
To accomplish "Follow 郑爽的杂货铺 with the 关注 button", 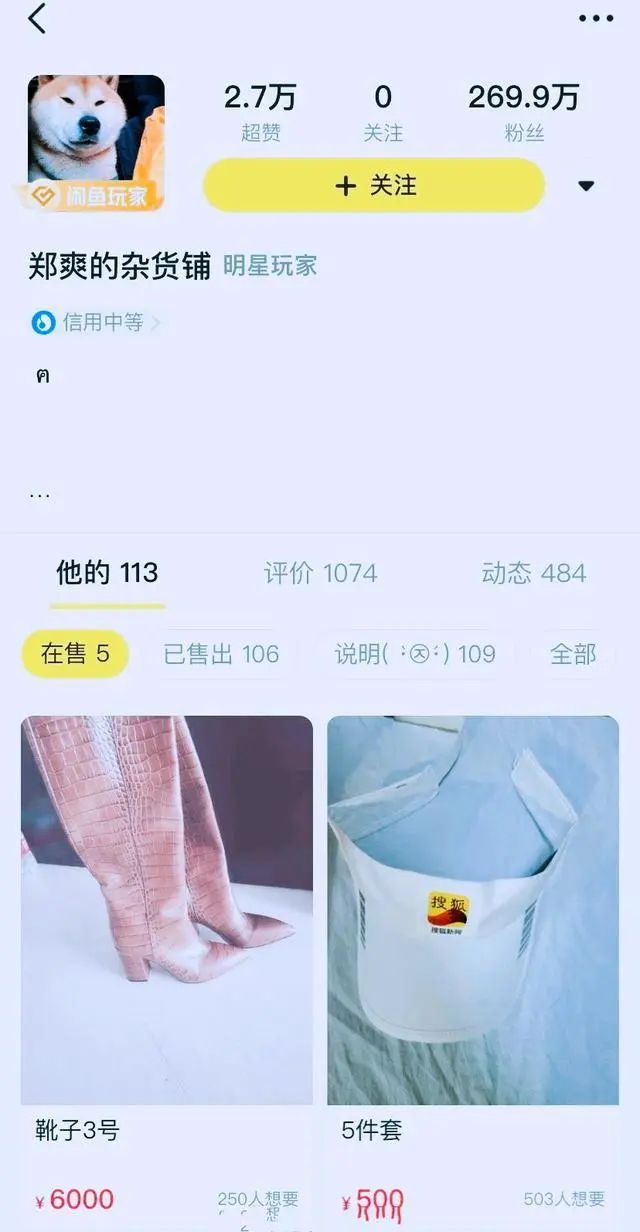I will (x=374, y=185).
